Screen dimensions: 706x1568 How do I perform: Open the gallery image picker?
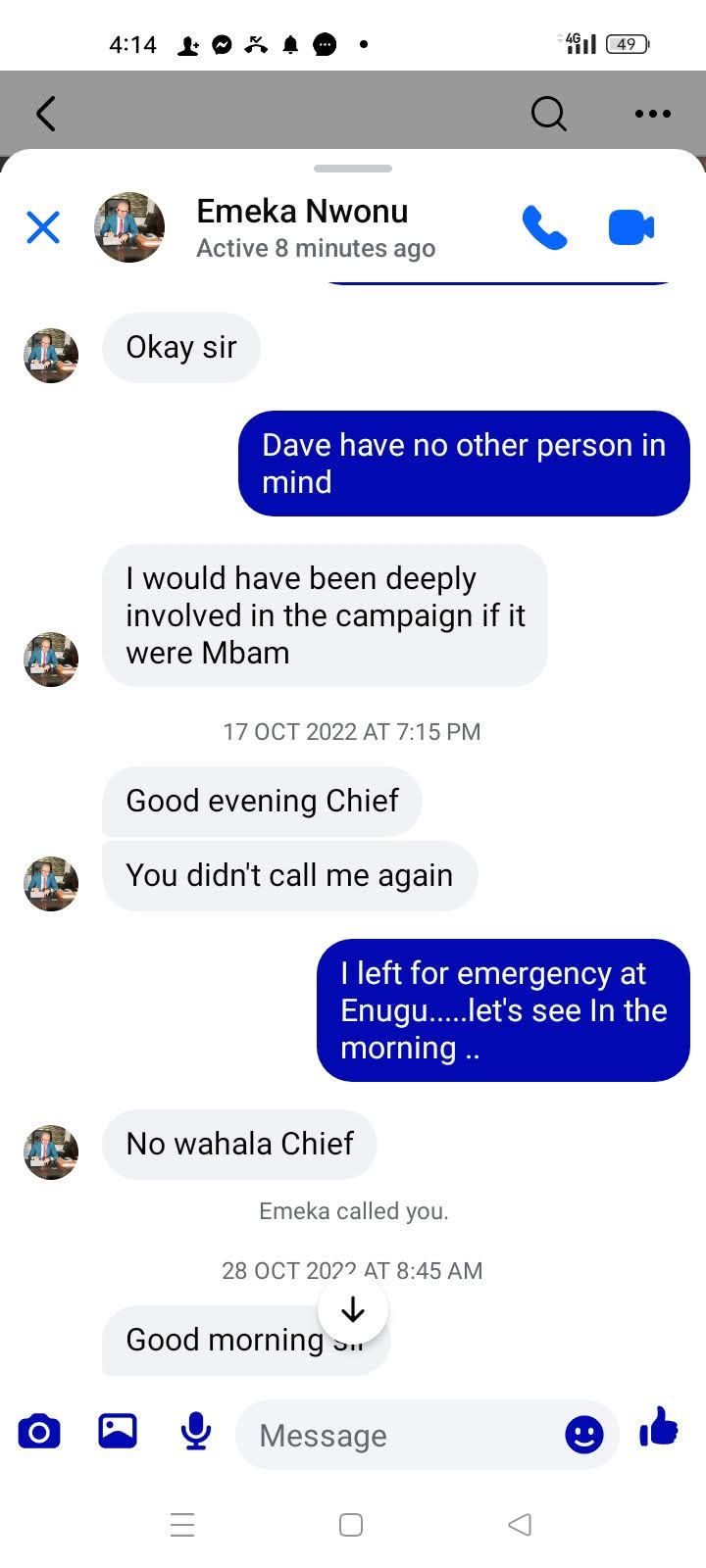click(x=118, y=1432)
